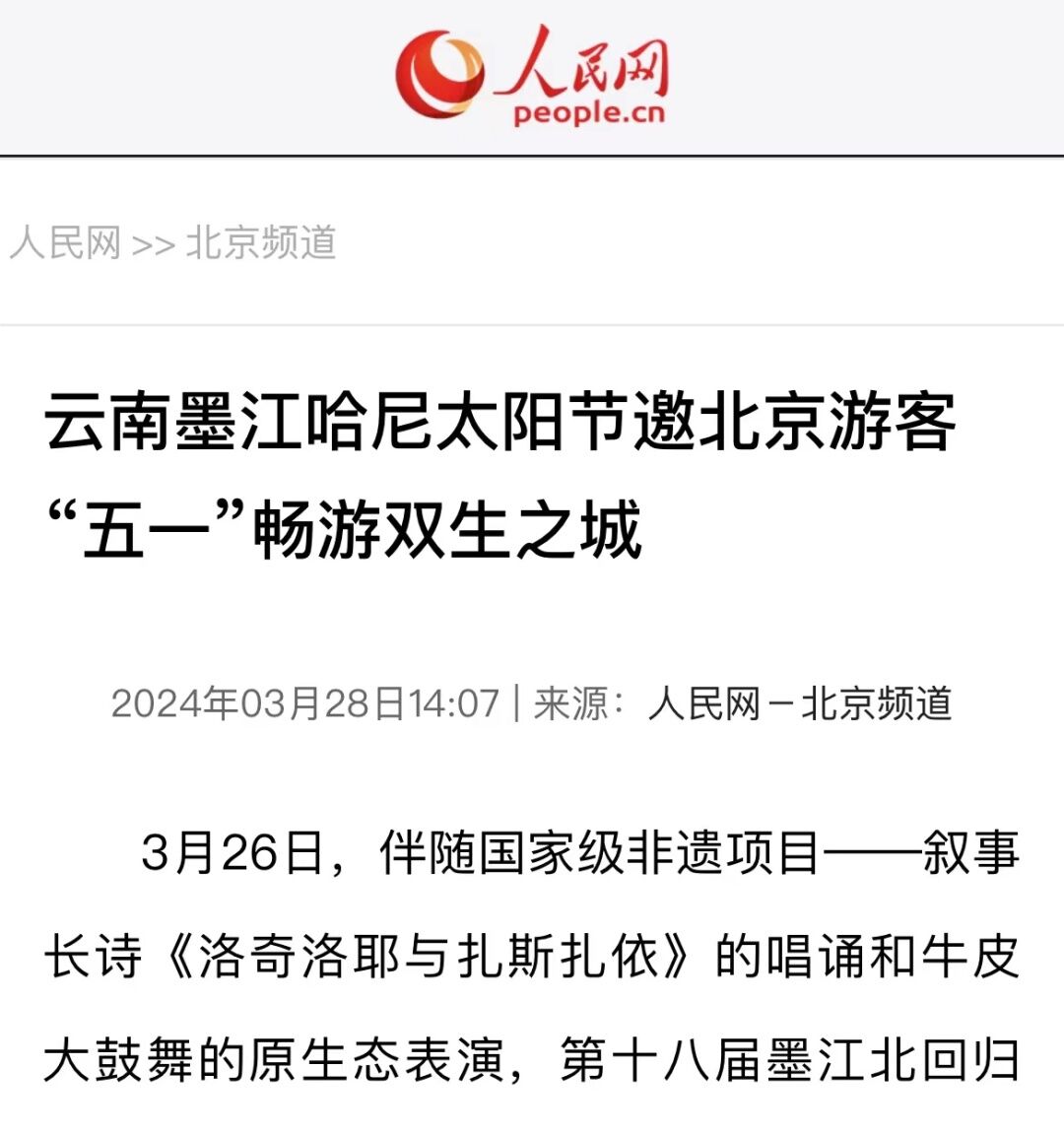The height and width of the screenshot is (1135, 1064).
Task: Go to 北京频道 breadcrumb link
Action: click(261, 242)
